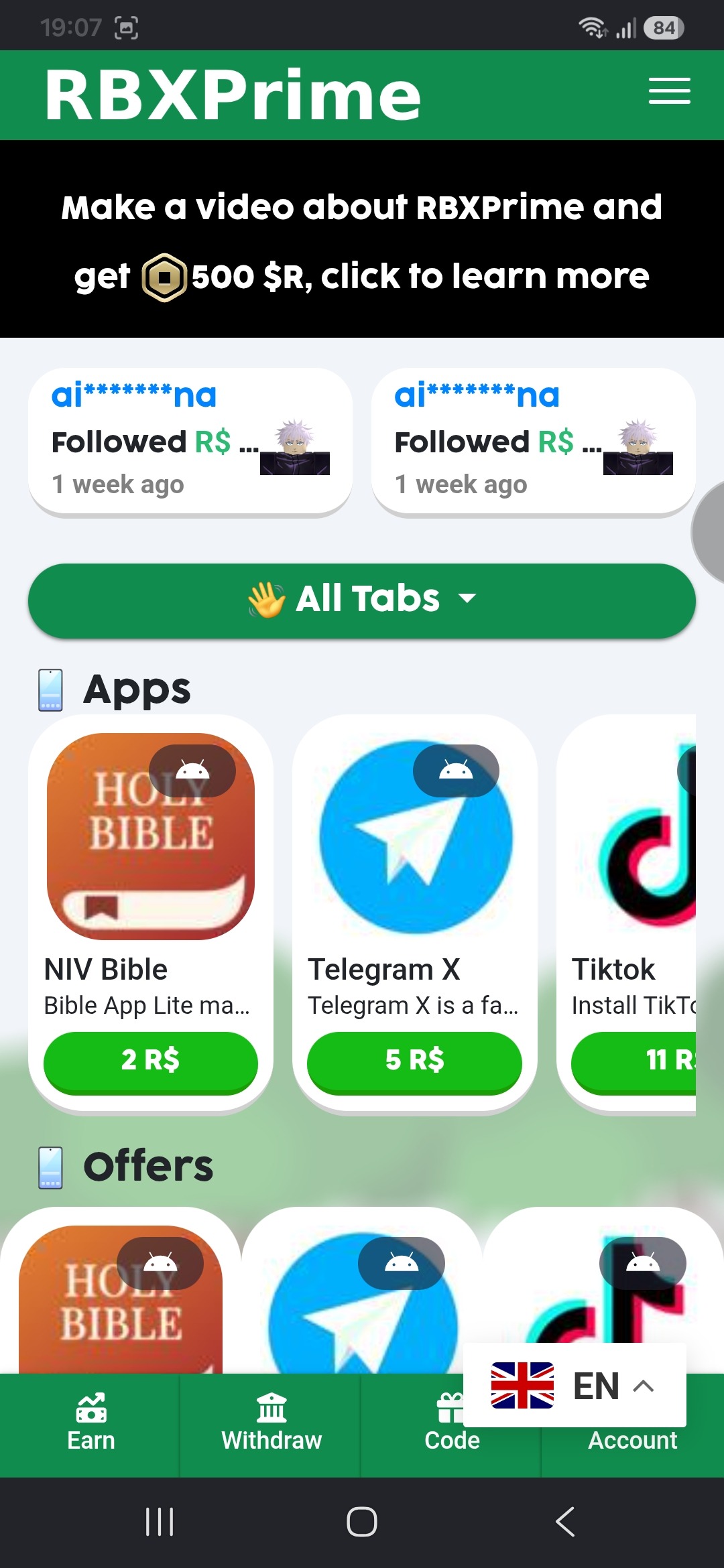This screenshot has width=724, height=1568.
Task: Go back with system back button
Action: tap(565, 1522)
